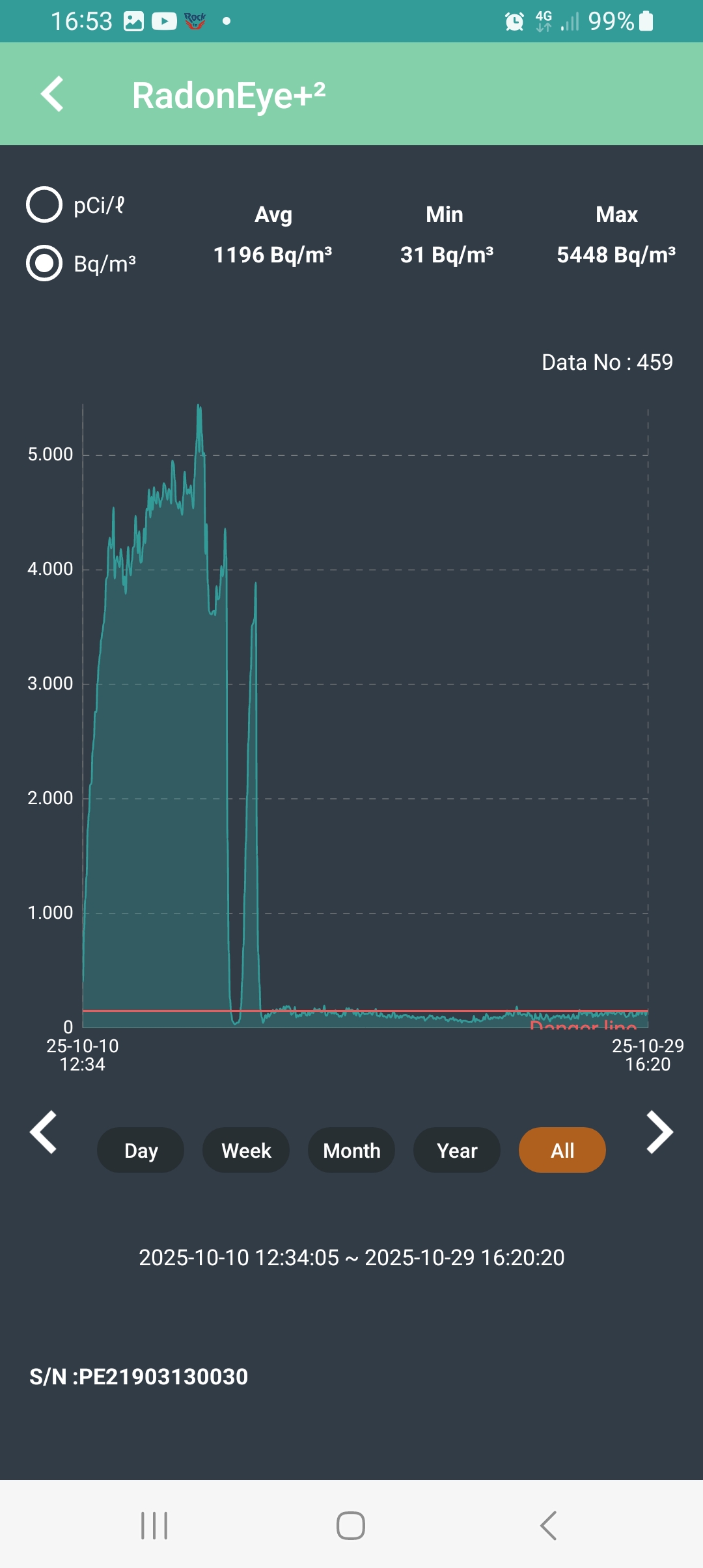
Task: Go to the phone's home screen
Action: tap(351, 1525)
